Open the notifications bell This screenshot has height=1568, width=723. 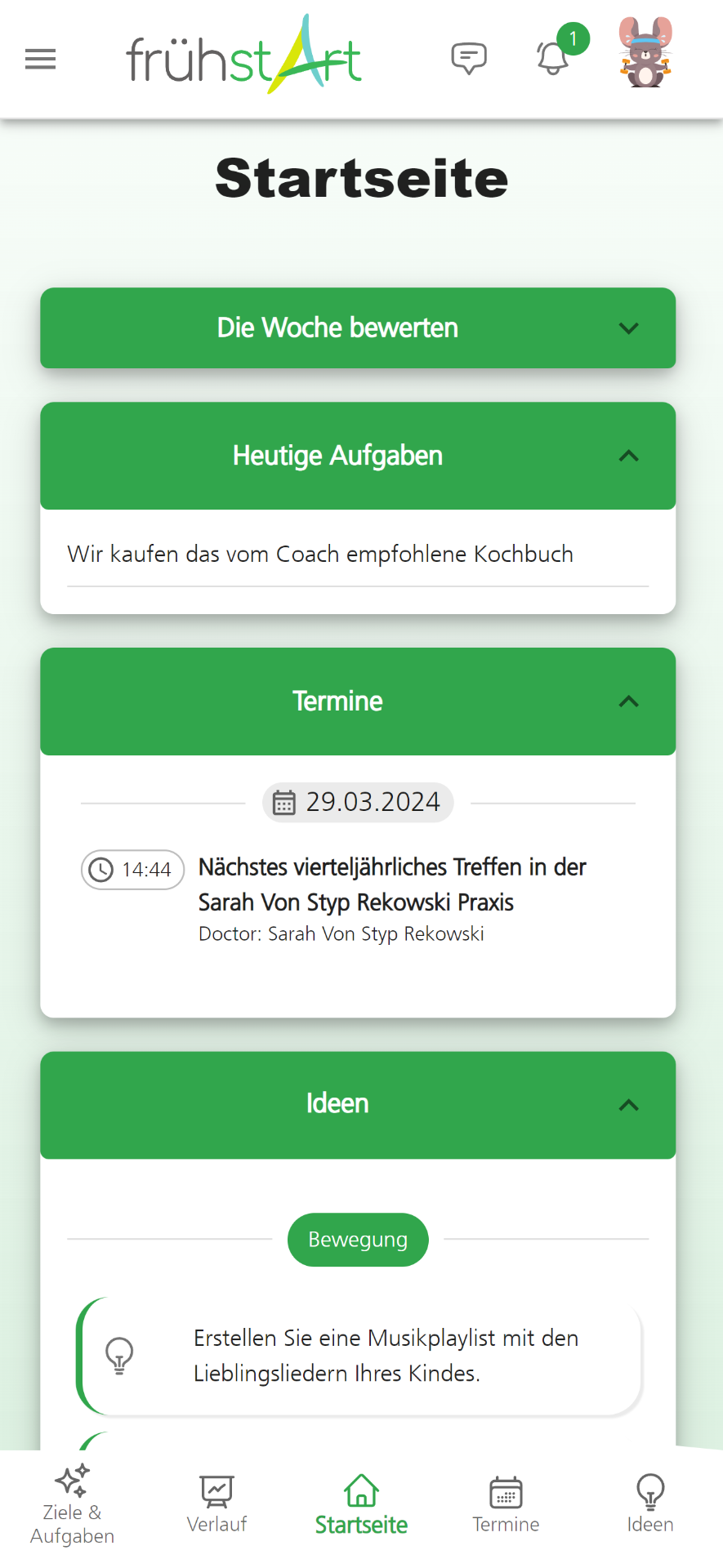[553, 59]
